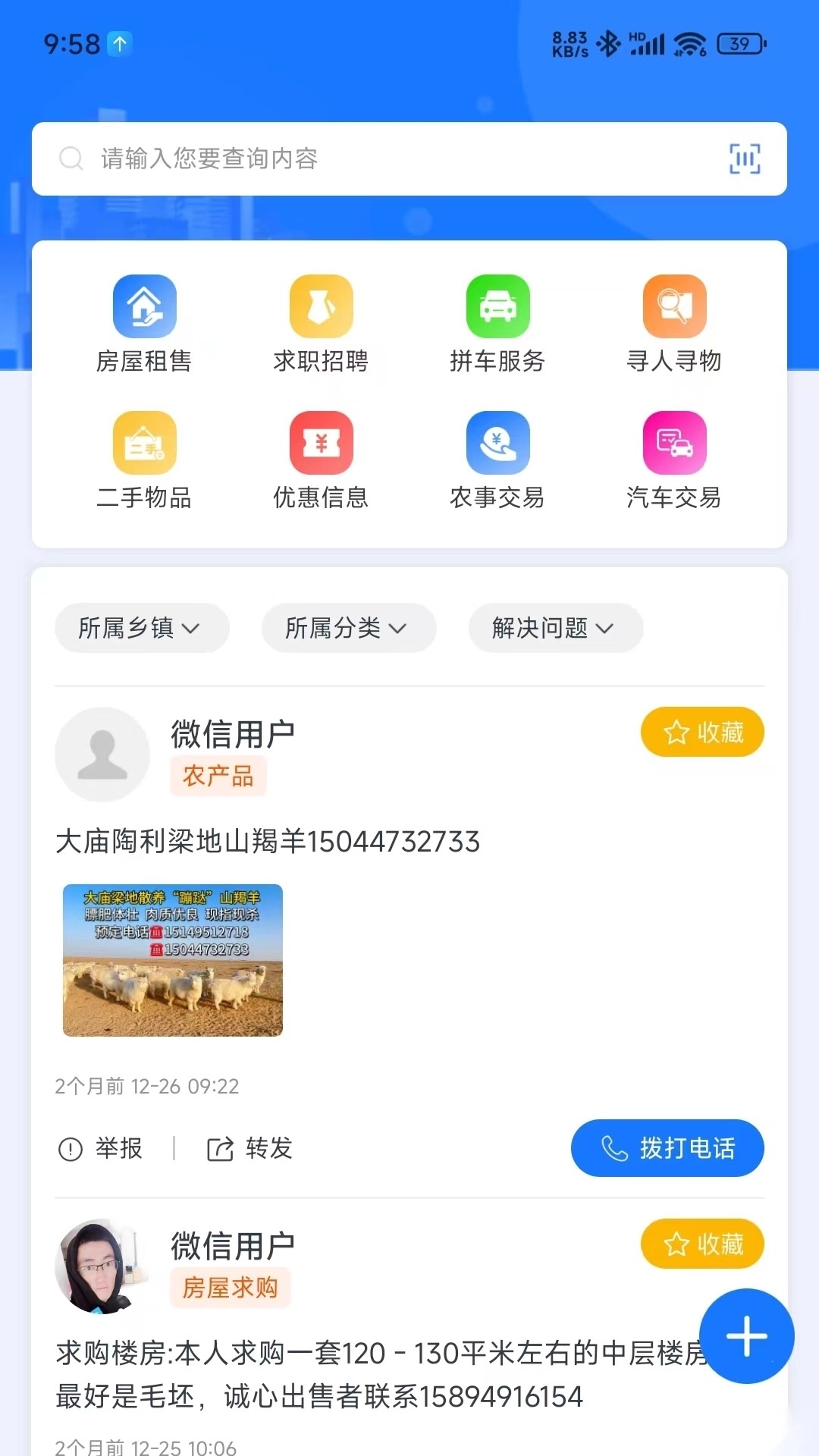The height and width of the screenshot is (1456, 819).
Task: Open the QR scan icon
Action: 744,158
